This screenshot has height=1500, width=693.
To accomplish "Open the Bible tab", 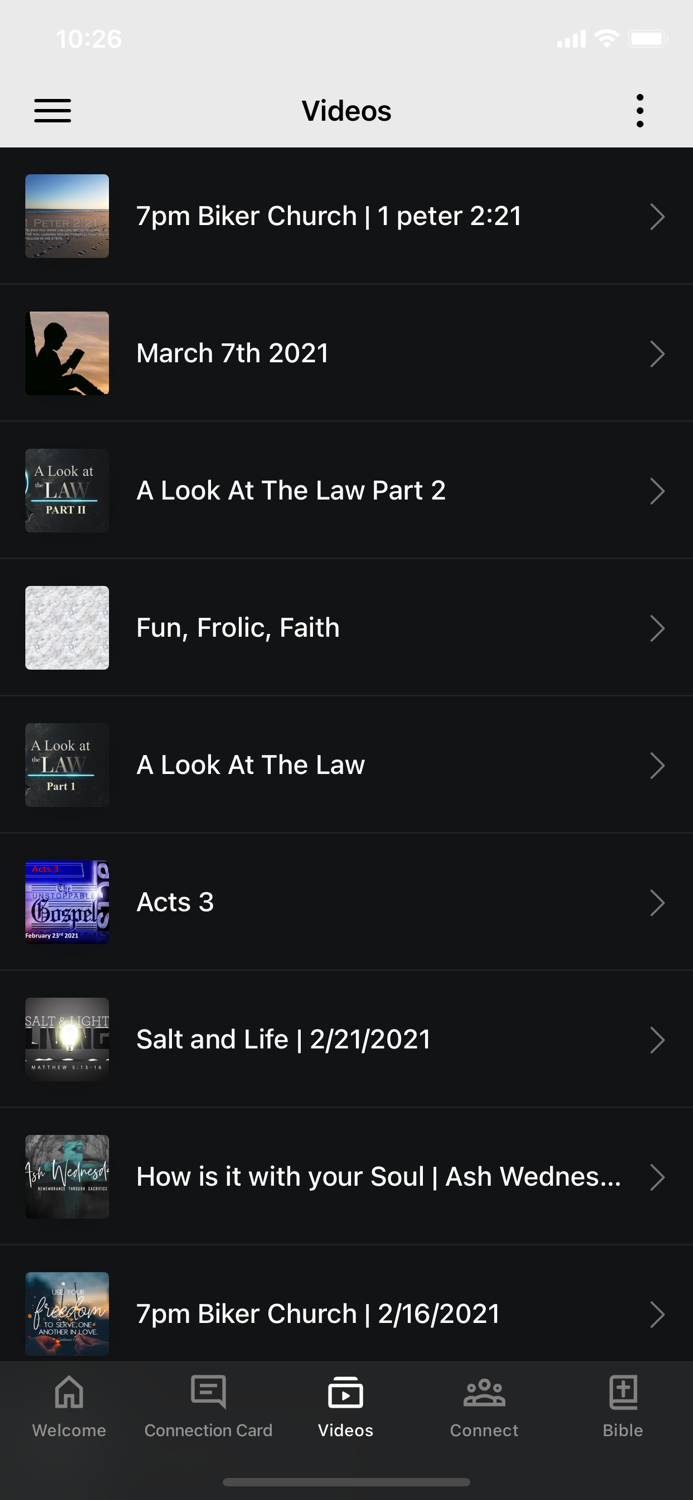I will click(622, 1406).
